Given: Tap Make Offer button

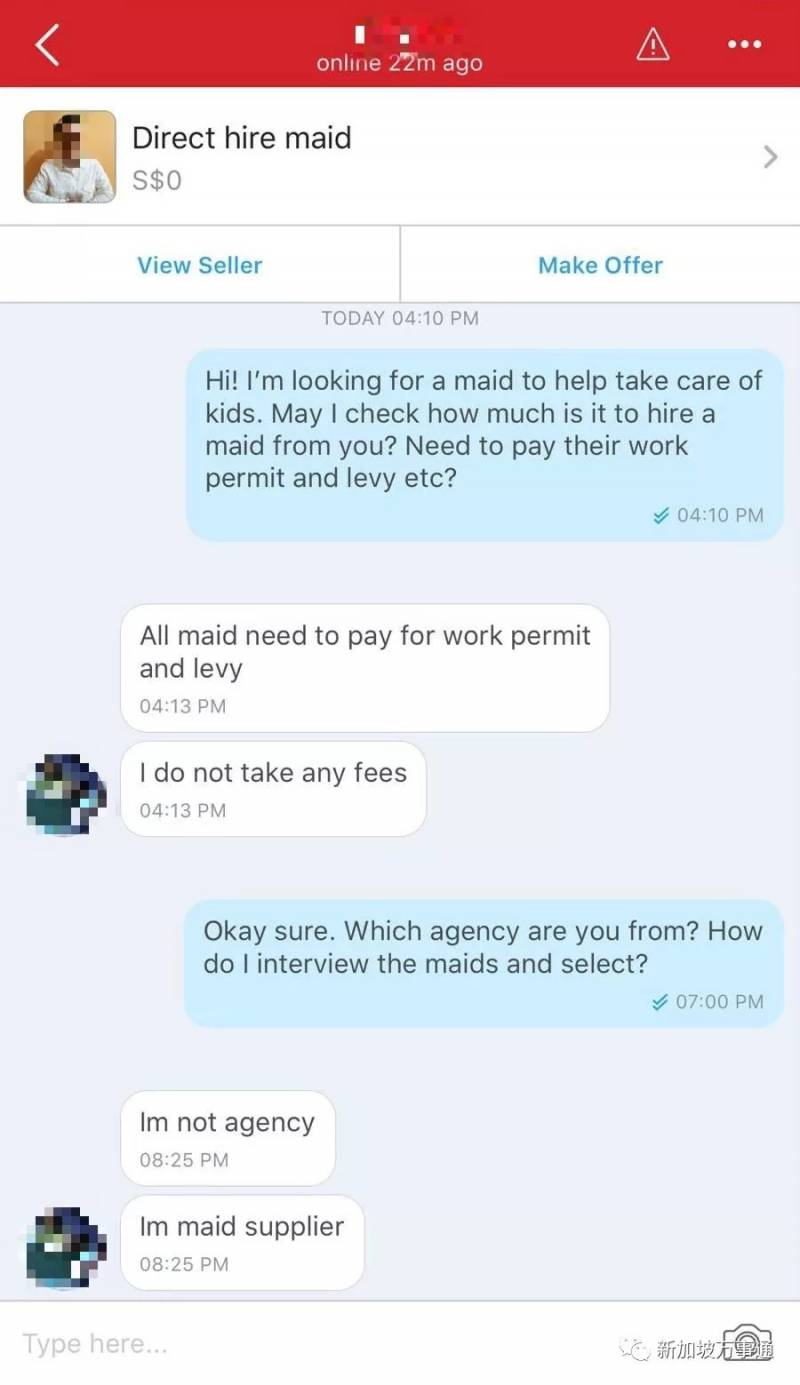Looking at the screenshot, I should coord(600,265).
